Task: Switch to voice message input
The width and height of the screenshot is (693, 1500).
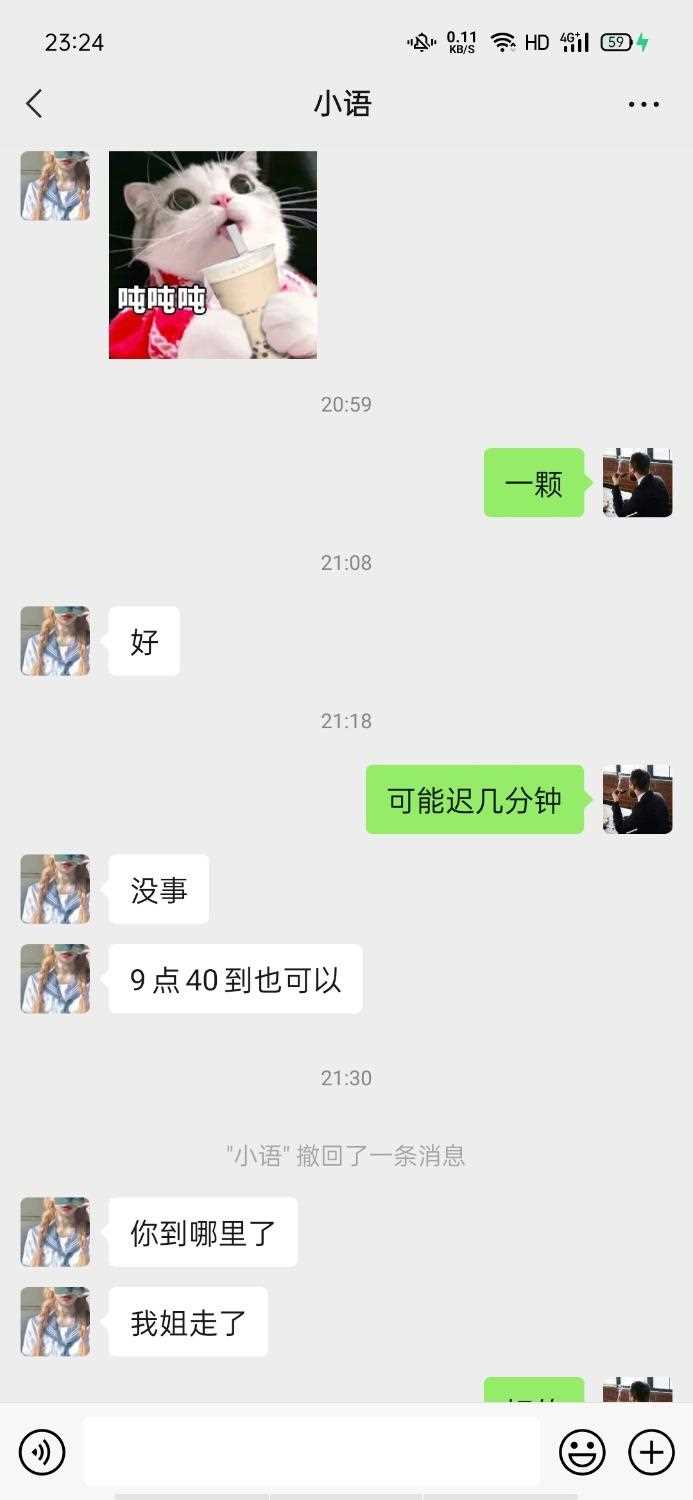Action: [42, 1451]
